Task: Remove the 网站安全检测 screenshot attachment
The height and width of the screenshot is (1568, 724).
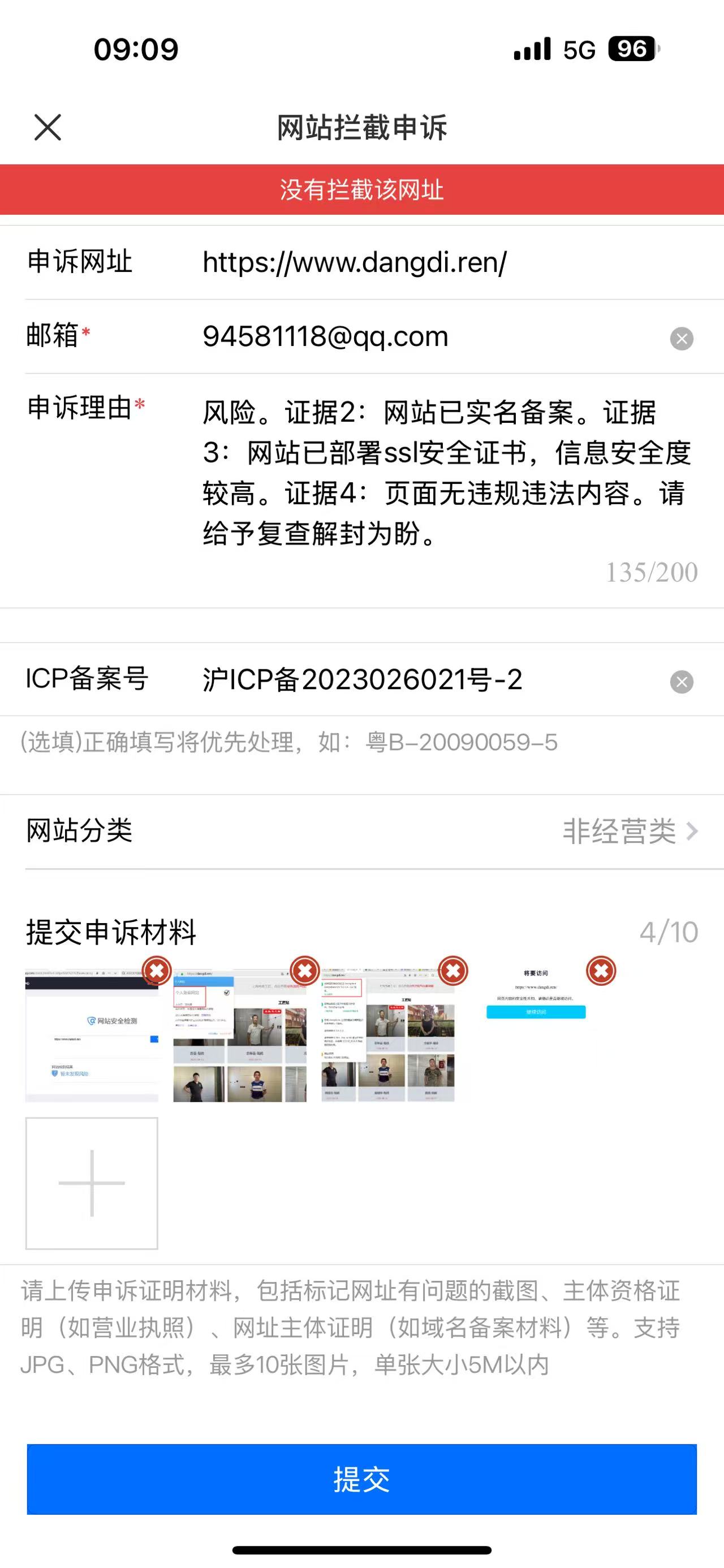Action: pyautogui.click(x=157, y=971)
